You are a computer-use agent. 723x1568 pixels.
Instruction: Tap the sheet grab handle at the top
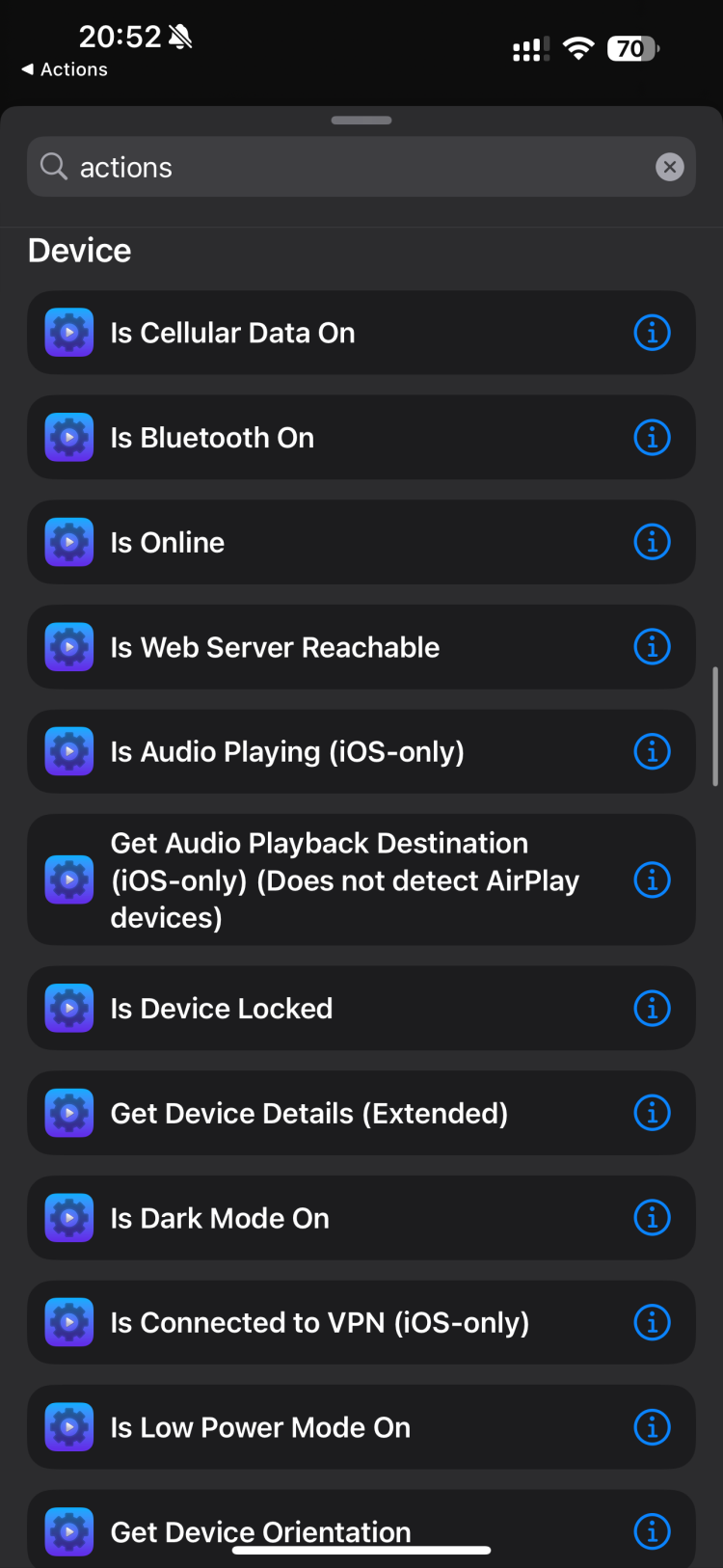pos(361,120)
